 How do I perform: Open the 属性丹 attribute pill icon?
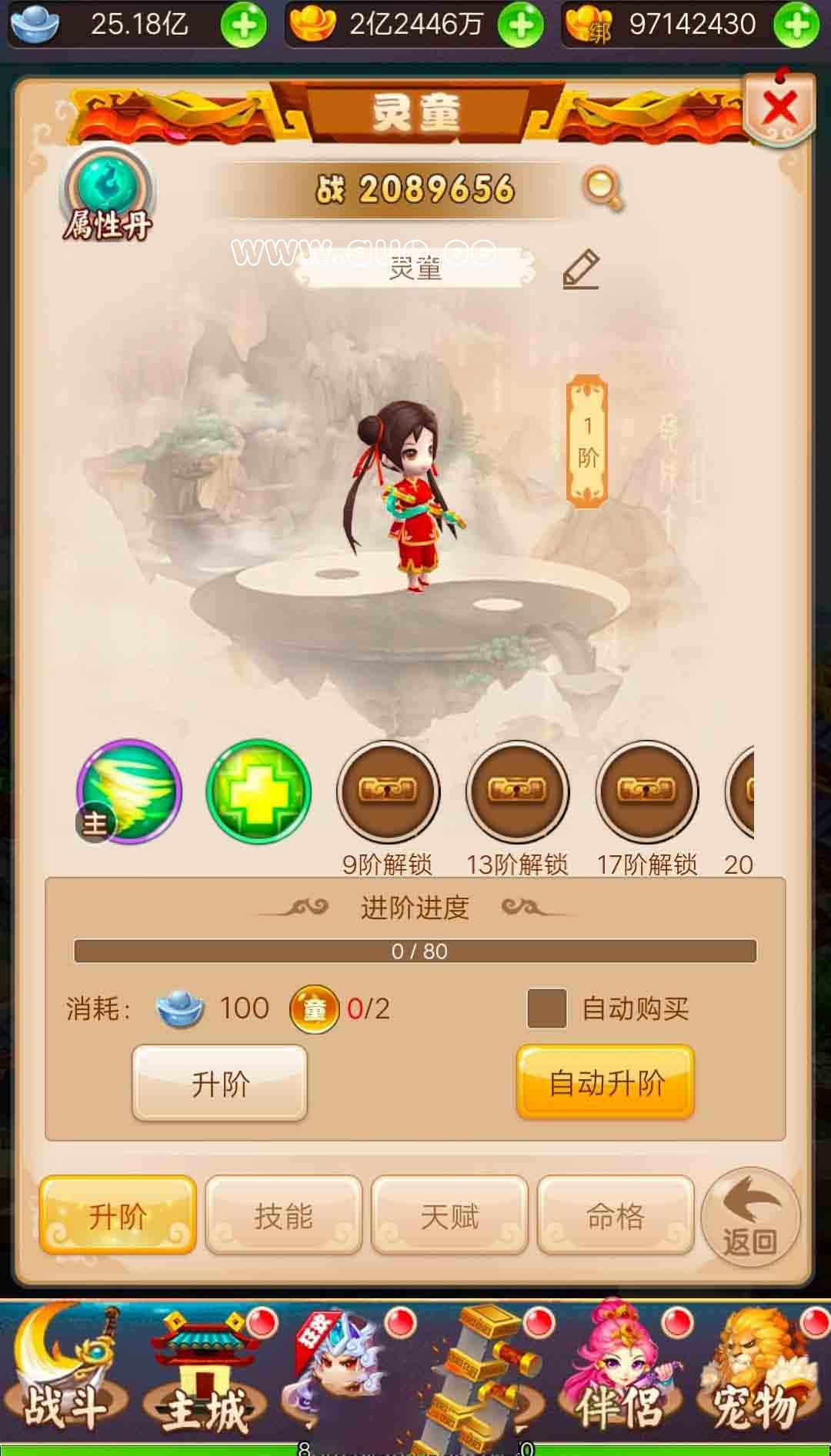108,192
